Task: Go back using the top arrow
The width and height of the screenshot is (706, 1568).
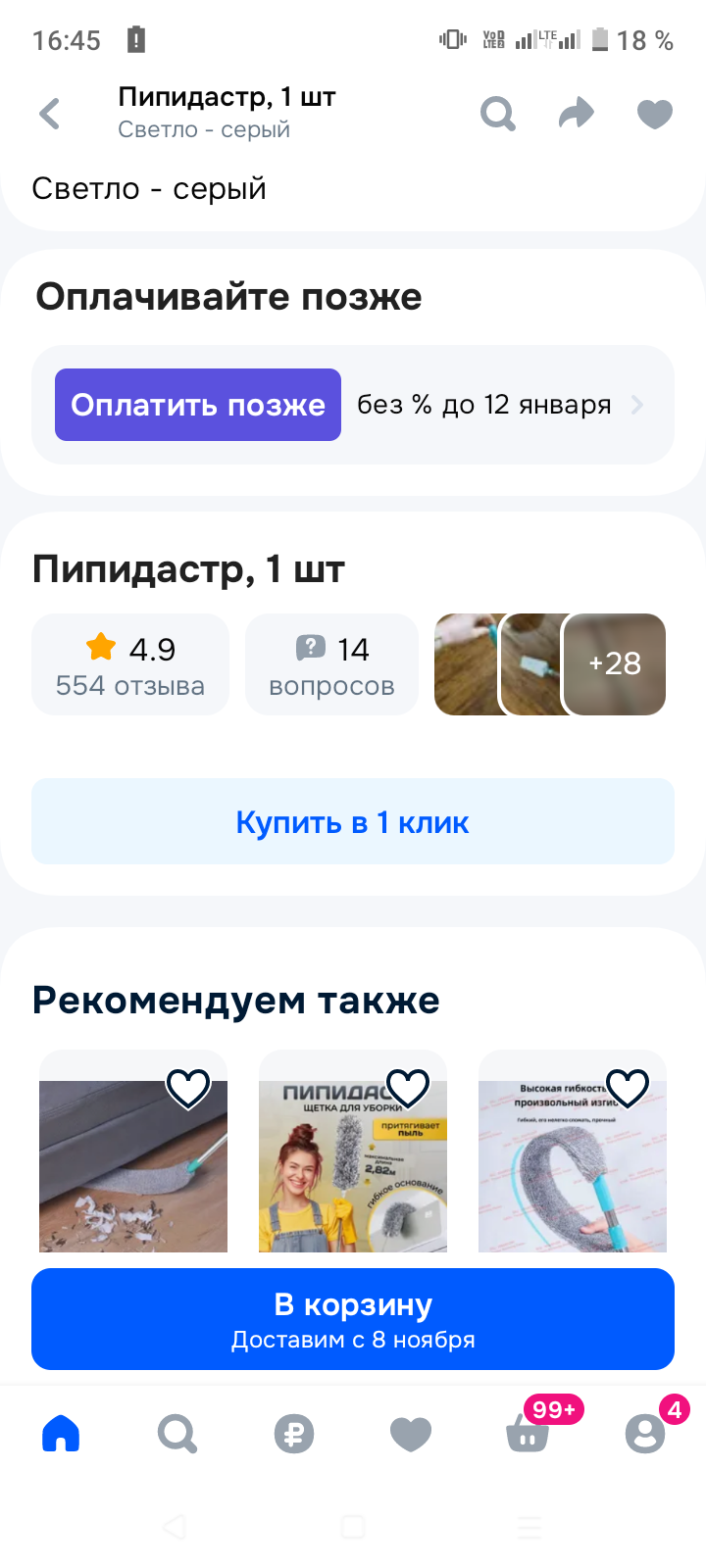Action: point(50,114)
